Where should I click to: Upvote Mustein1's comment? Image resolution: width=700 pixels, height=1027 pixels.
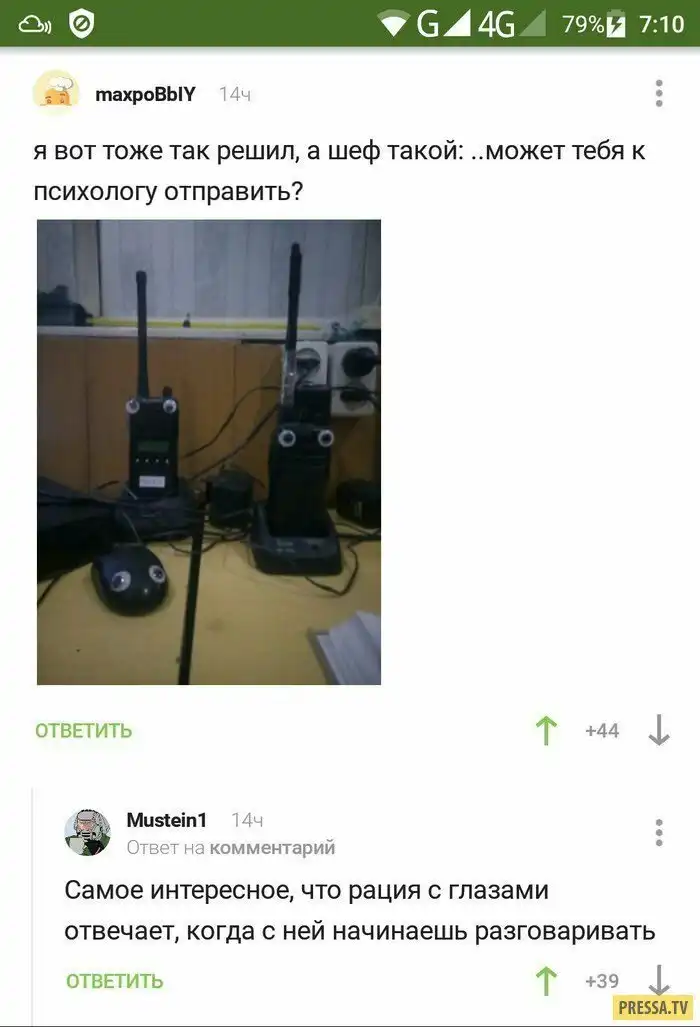(x=546, y=981)
